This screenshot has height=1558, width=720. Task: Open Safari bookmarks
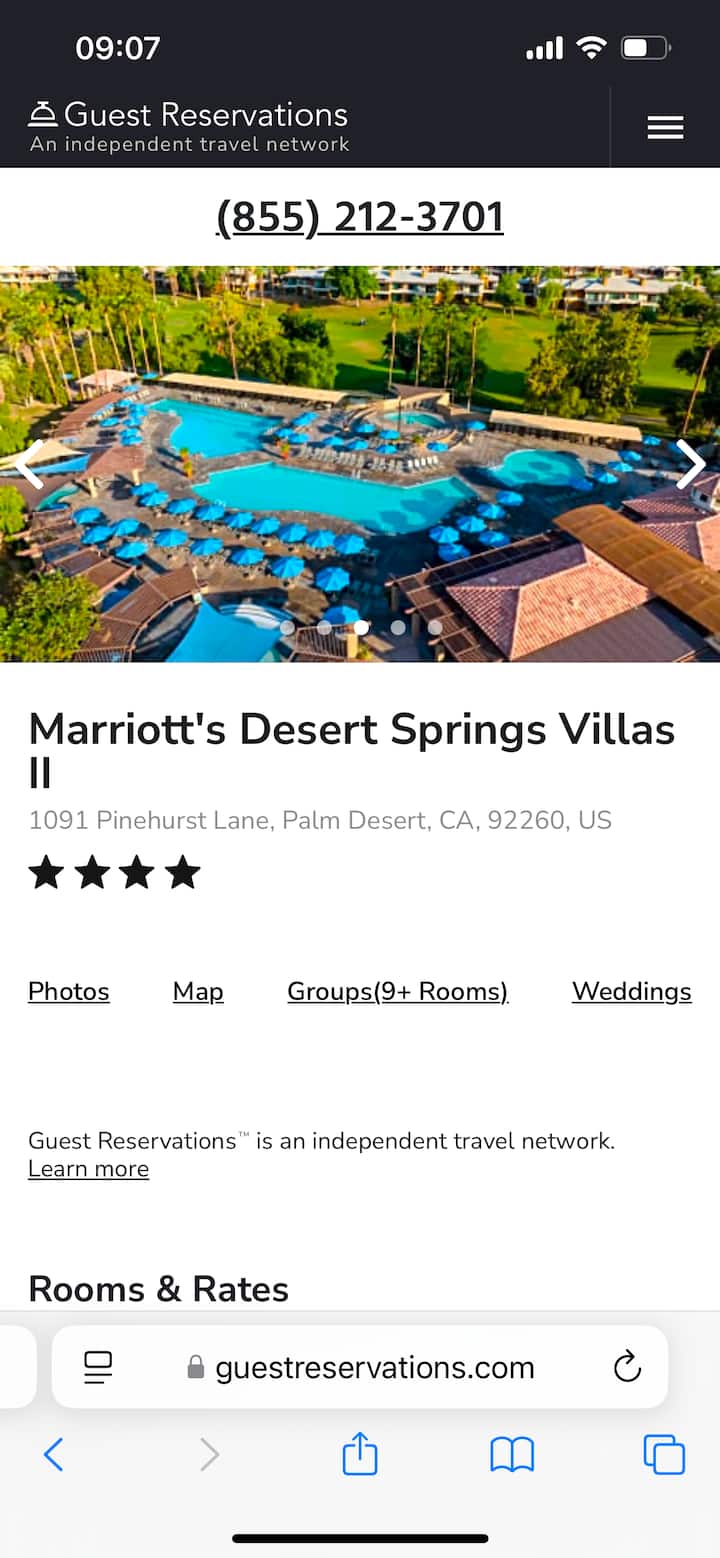click(x=512, y=1454)
